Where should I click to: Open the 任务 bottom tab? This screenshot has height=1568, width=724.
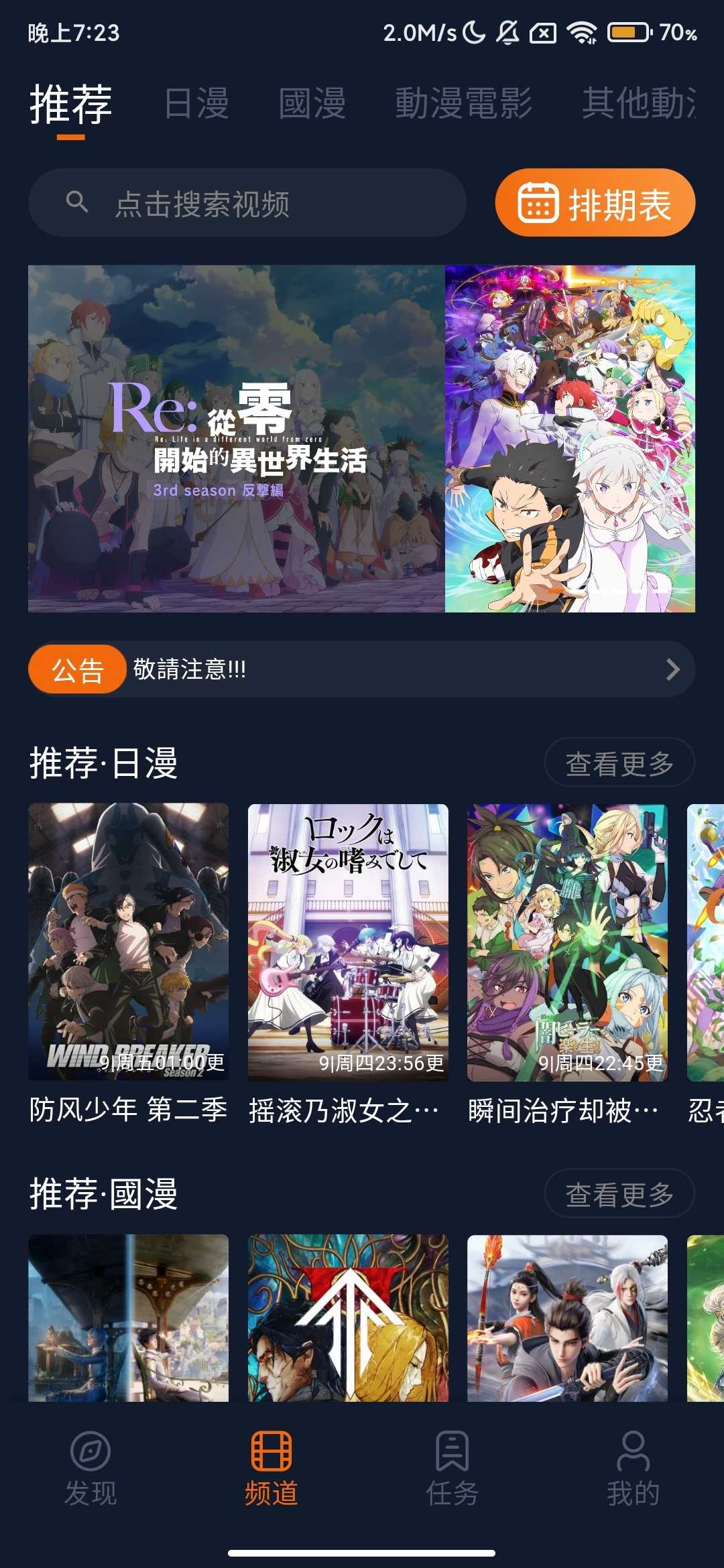tap(452, 1468)
